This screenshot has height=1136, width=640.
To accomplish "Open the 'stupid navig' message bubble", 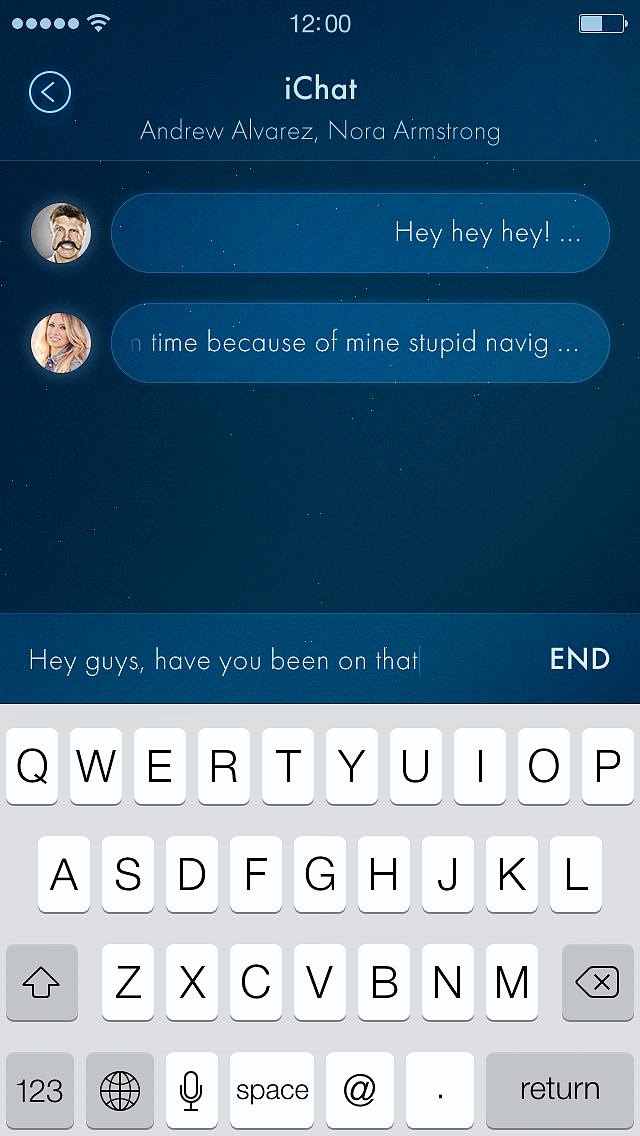I will pyautogui.click(x=360, y=343).
